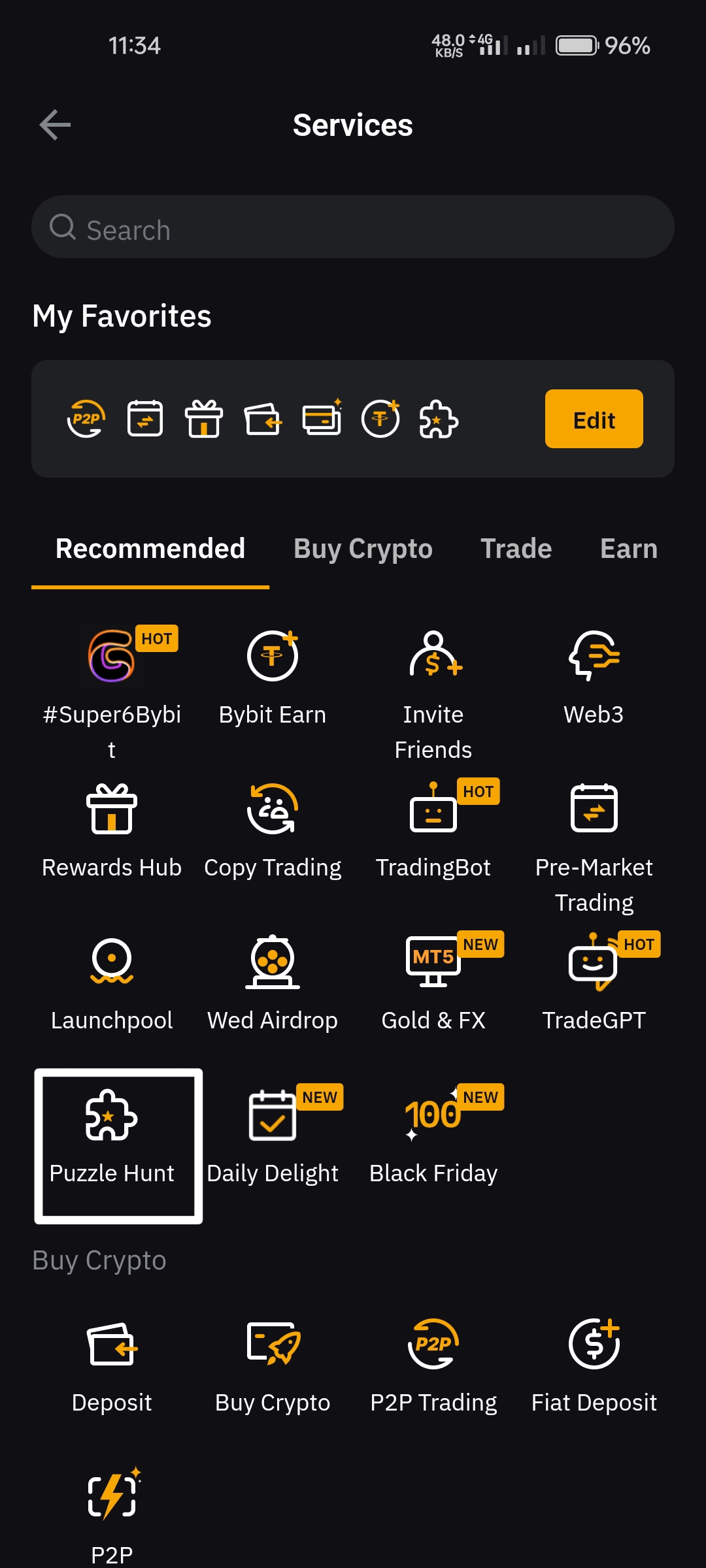Open Pre-Market Trading
Image resolution: width=706 pixels, height=1568 pixels.
click(594, 843)
